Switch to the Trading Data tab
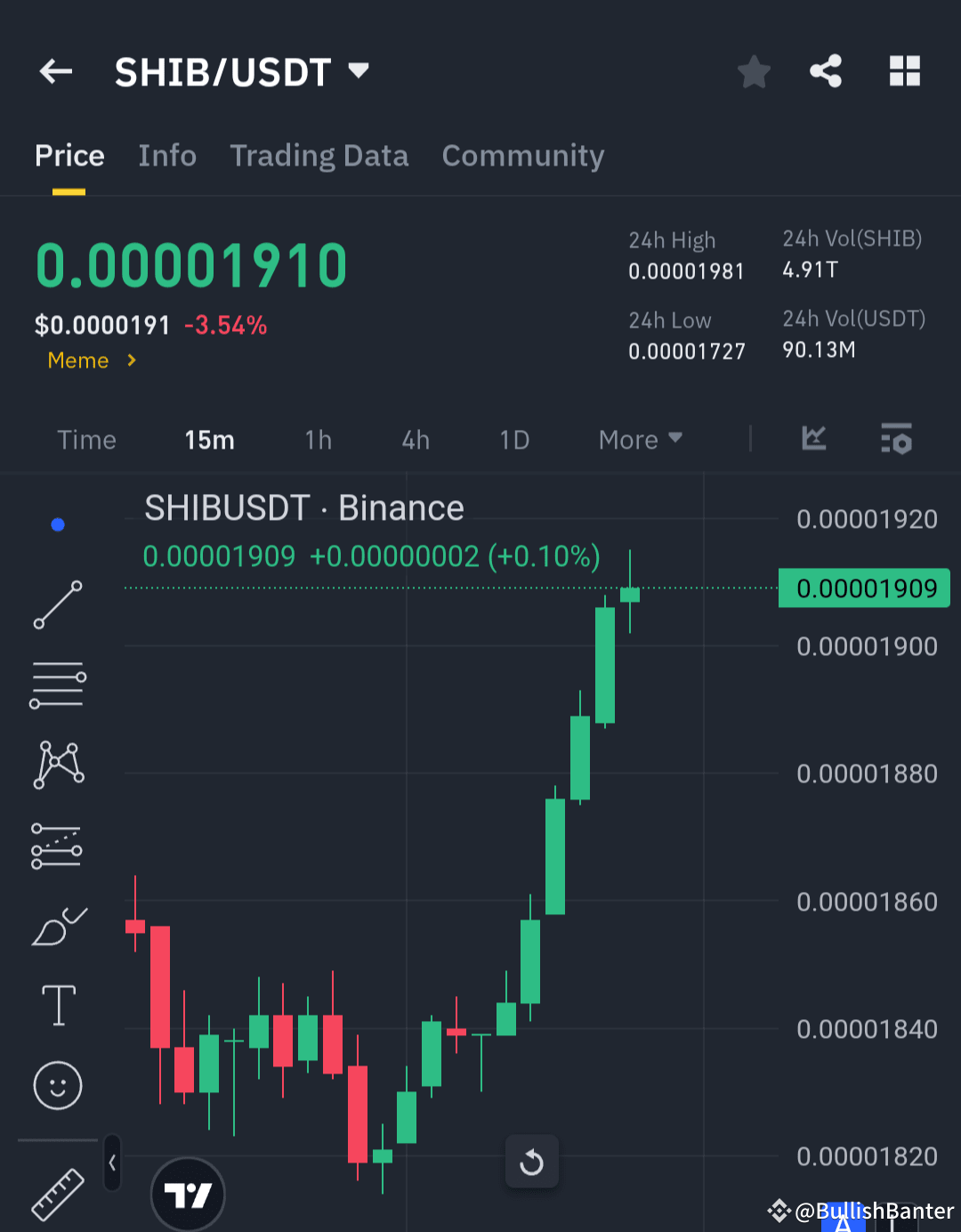The height and width of the screenshot is (1232, 961). click(319, 156)
